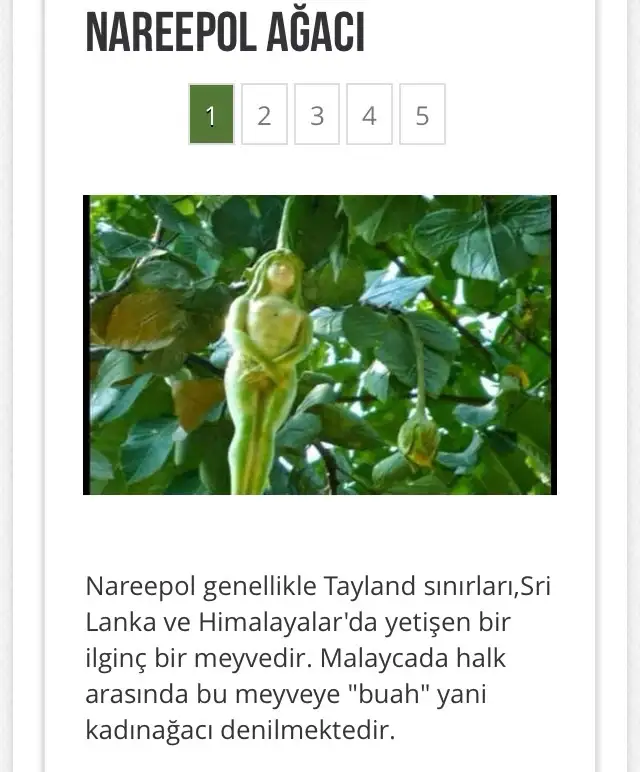Select page 5 in pagination
640x772 pixels.
pyautogui.click(x=422, y=115)
